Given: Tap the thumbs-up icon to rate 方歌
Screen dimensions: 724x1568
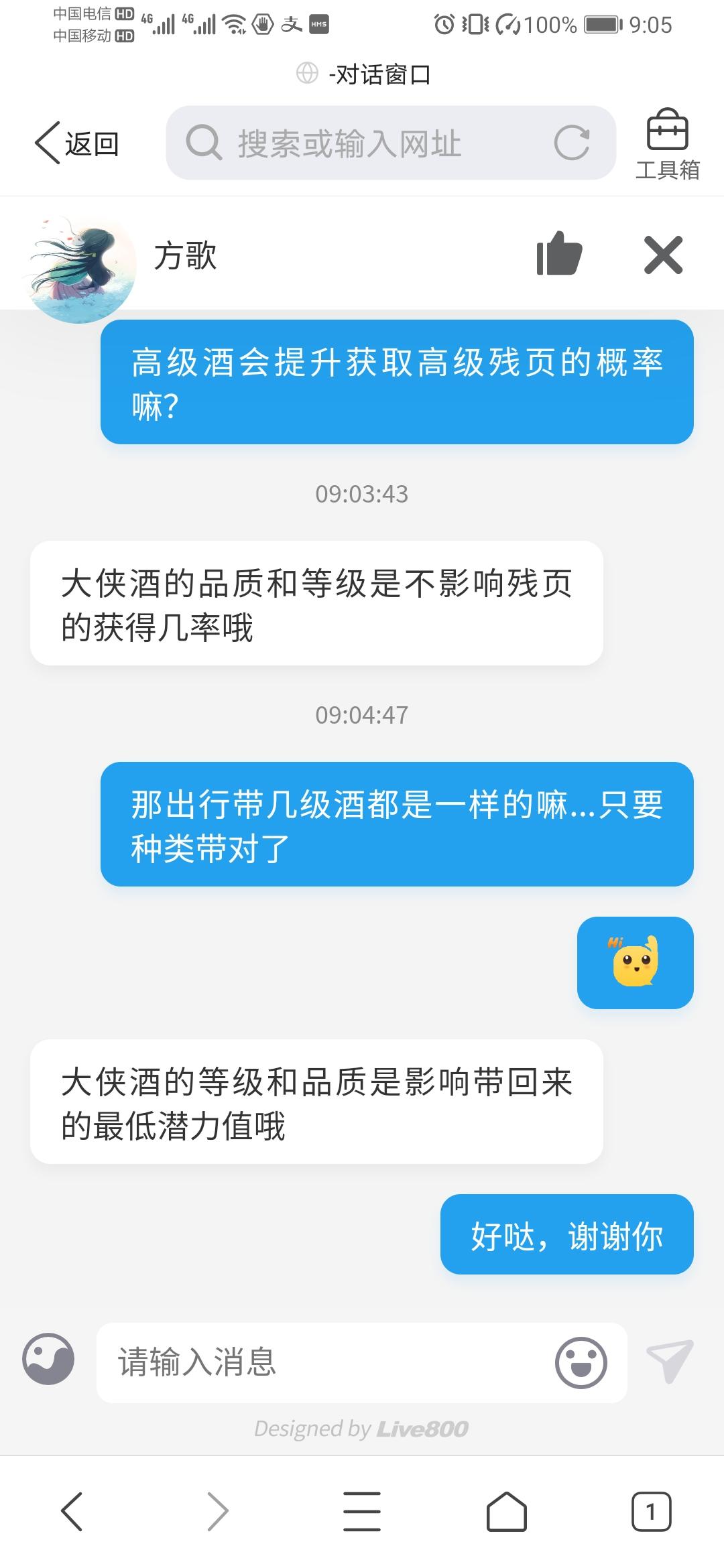Looking at the screenshot, I should pos(558,255).
